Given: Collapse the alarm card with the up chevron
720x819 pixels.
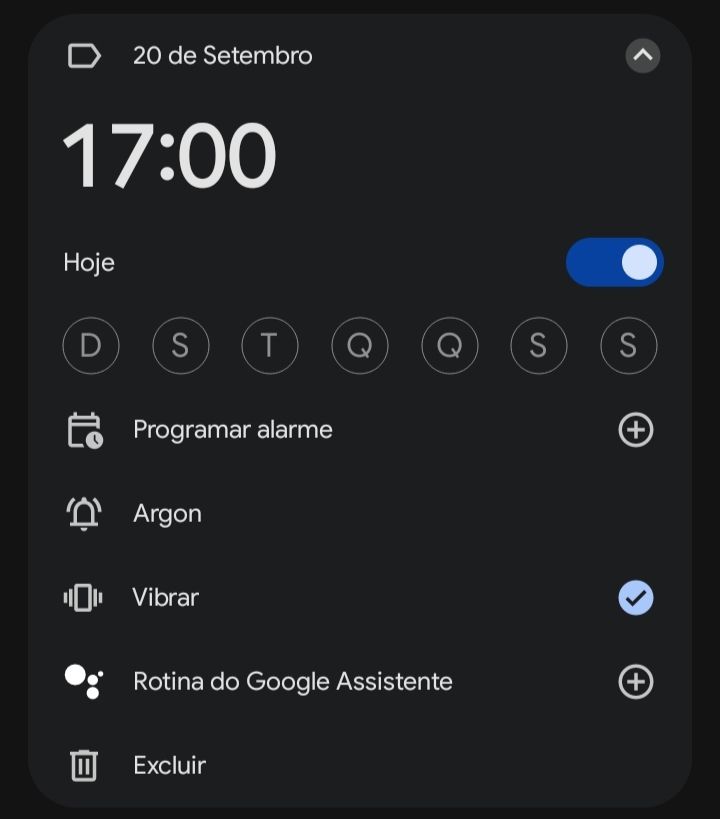Looking at the screenshot, I should pyautogui.click(x=643, y=55).
